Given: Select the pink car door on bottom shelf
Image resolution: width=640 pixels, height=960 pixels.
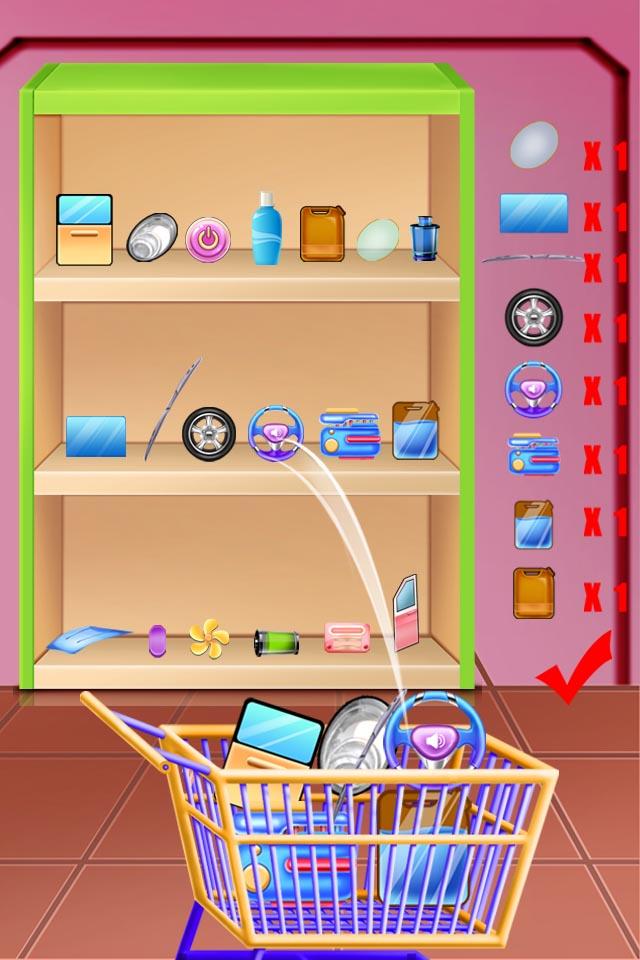Looking at the screenshot, I should click(405, 612).
